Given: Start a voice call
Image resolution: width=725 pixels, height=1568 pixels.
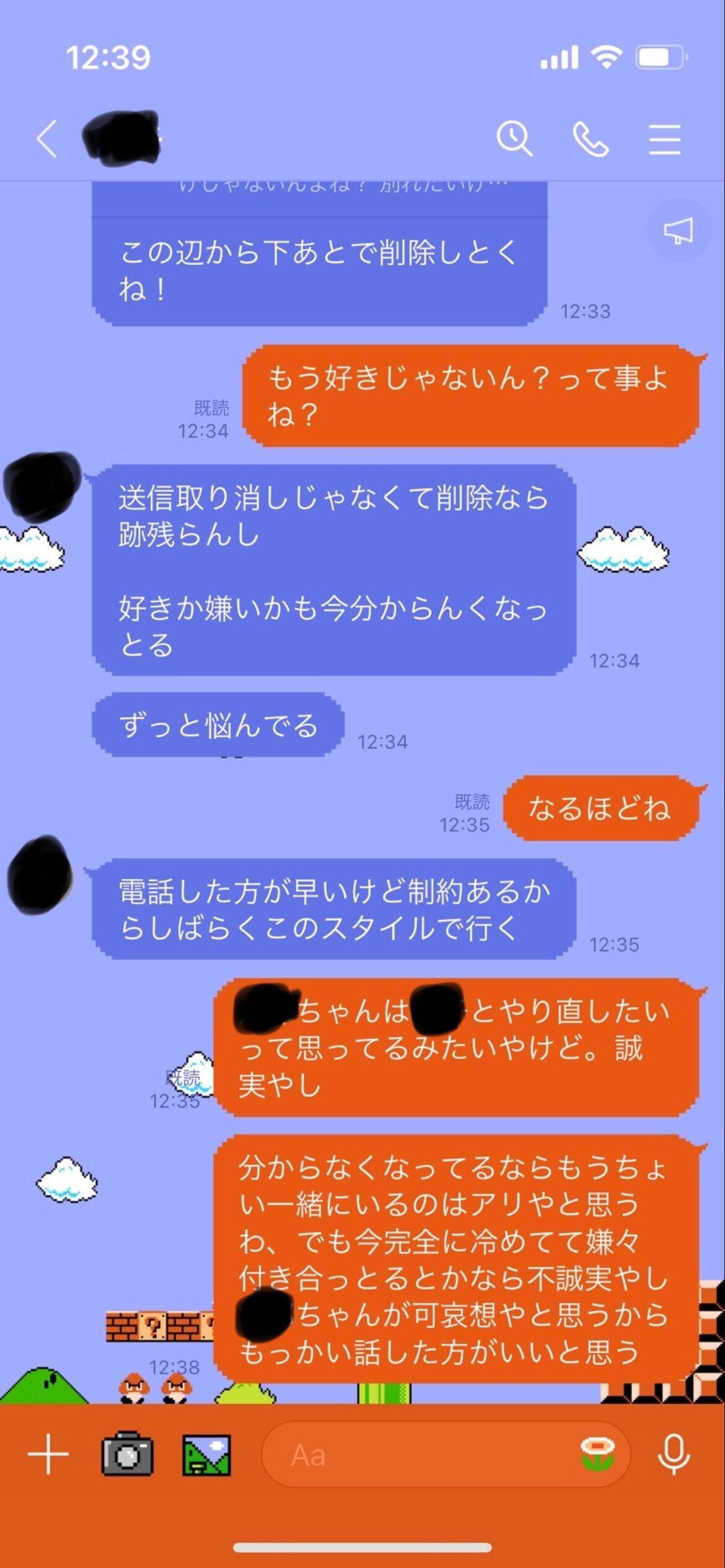Looking at the screenshot, I should pyautogui.click(x=591, y=139).
